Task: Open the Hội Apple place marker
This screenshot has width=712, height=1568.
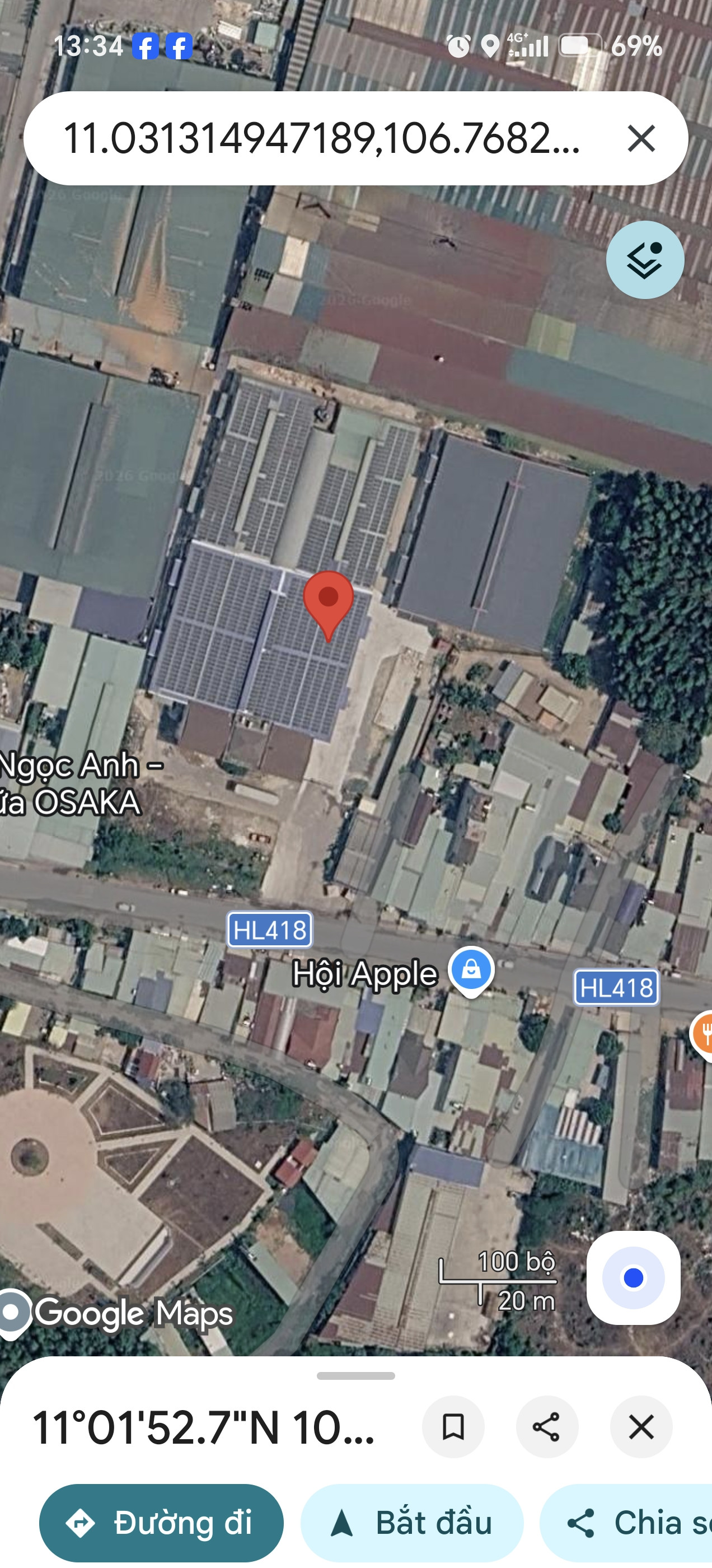Action: 471,971
